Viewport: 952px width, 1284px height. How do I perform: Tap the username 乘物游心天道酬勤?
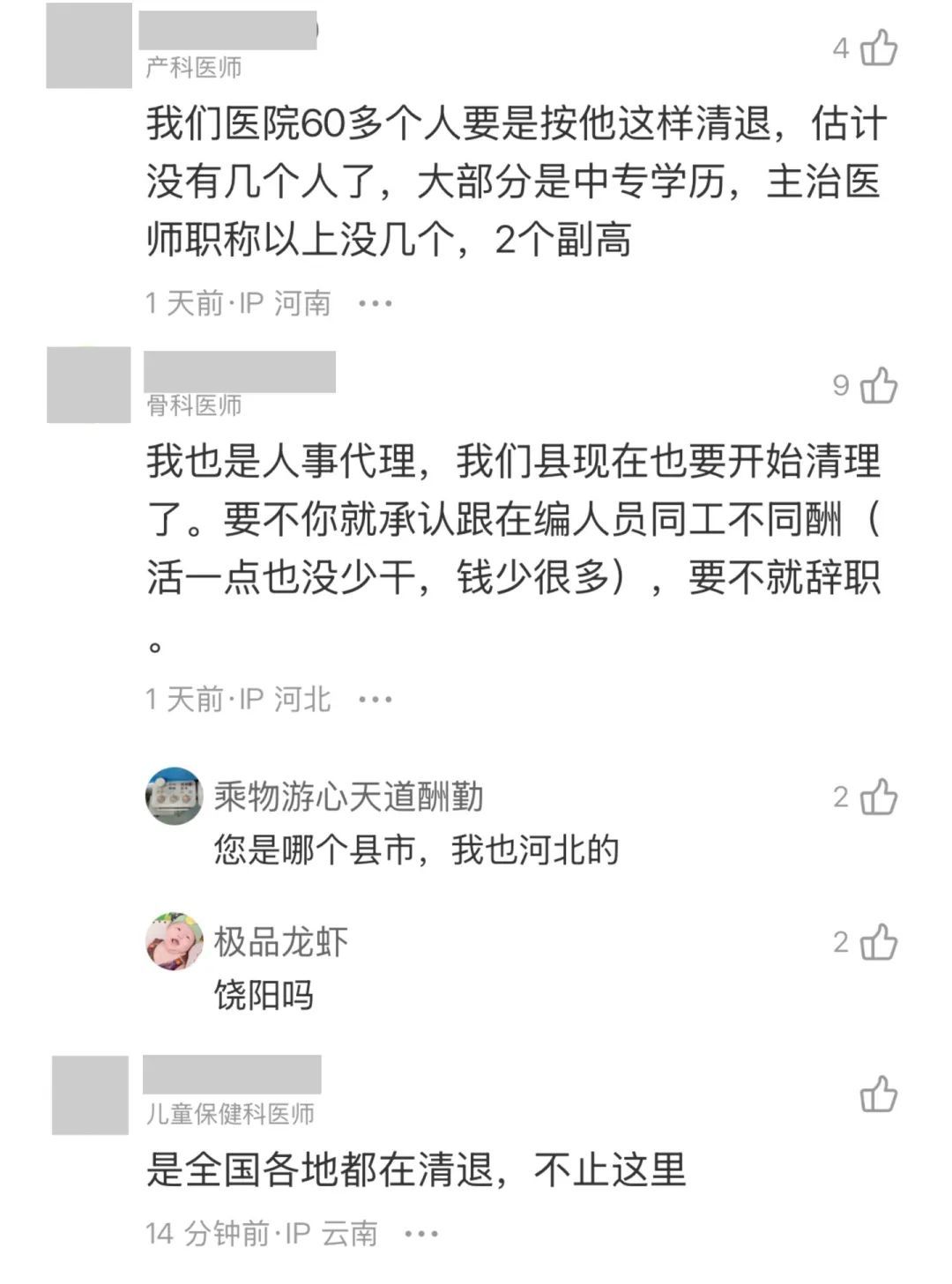pyautogui.click(x=348, y=797)
